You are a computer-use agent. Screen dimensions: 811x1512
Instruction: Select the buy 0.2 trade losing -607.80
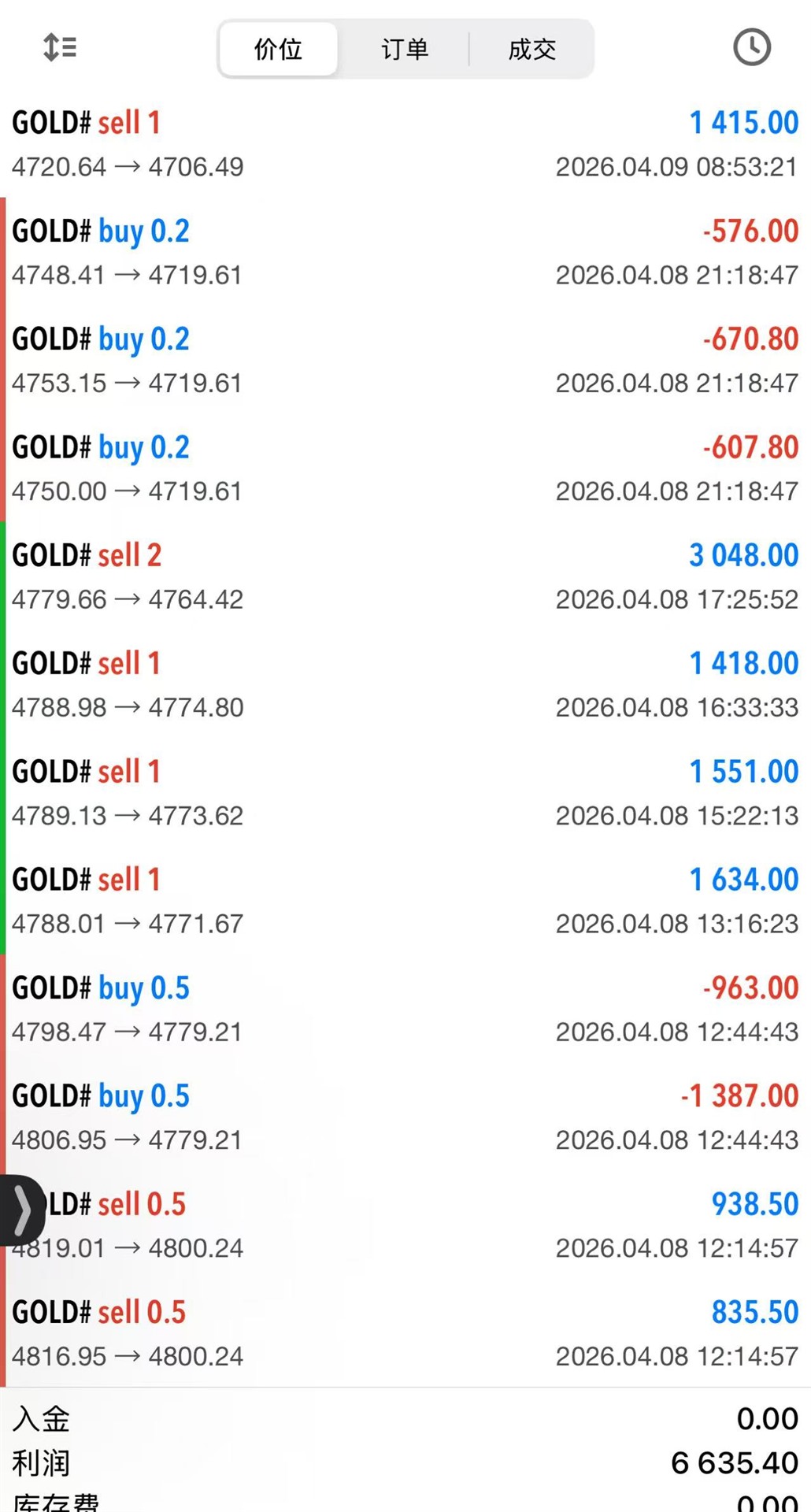(x=405, y=468)
